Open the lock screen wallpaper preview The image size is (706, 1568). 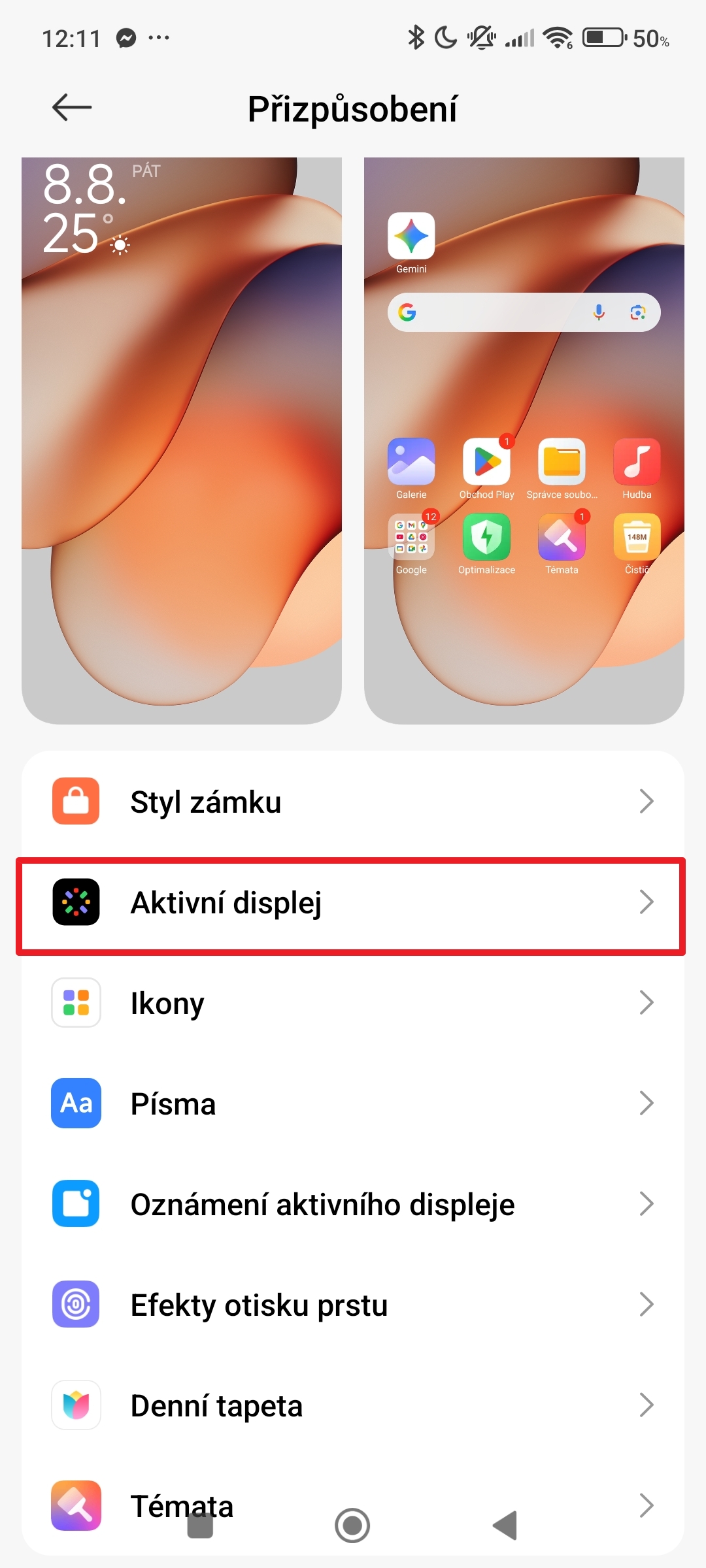182,440
